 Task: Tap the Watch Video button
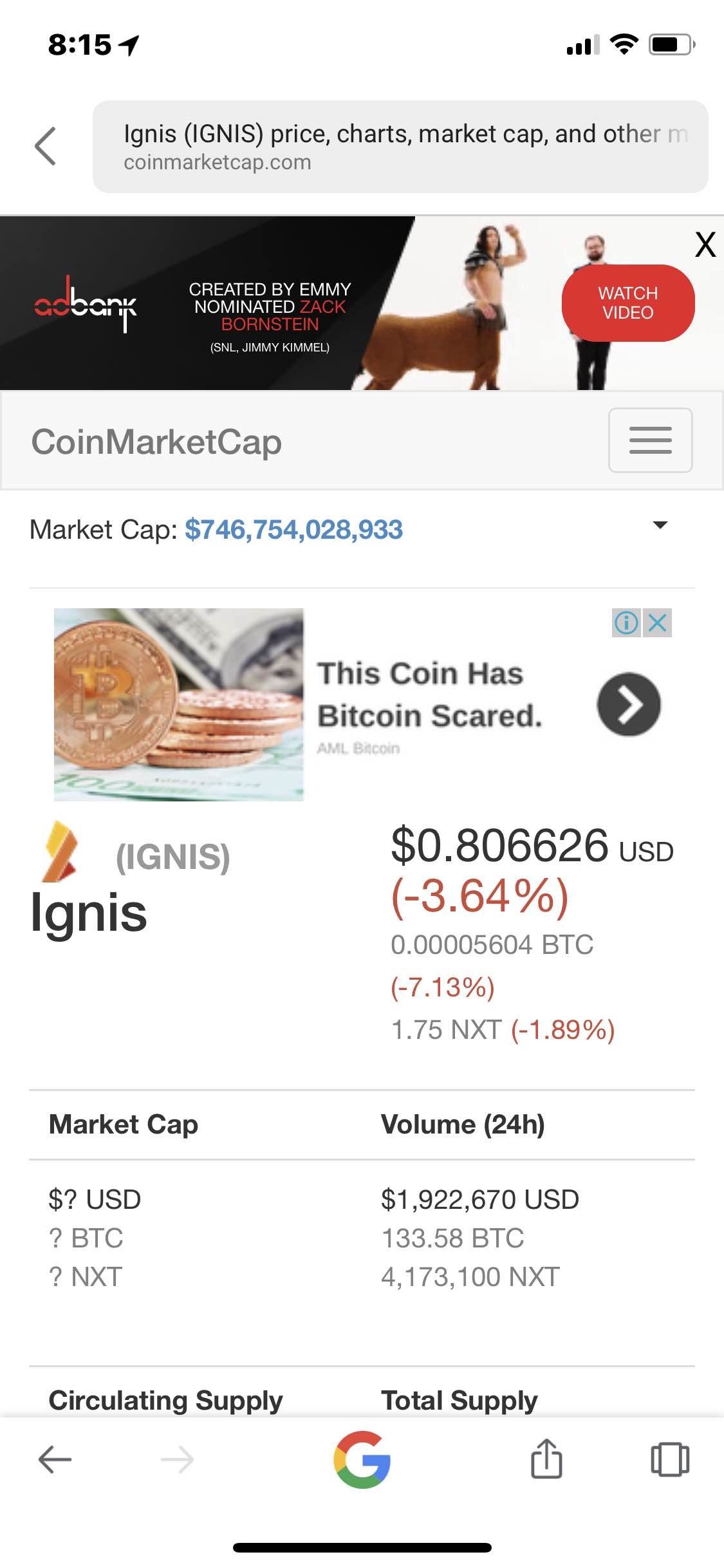627,303
